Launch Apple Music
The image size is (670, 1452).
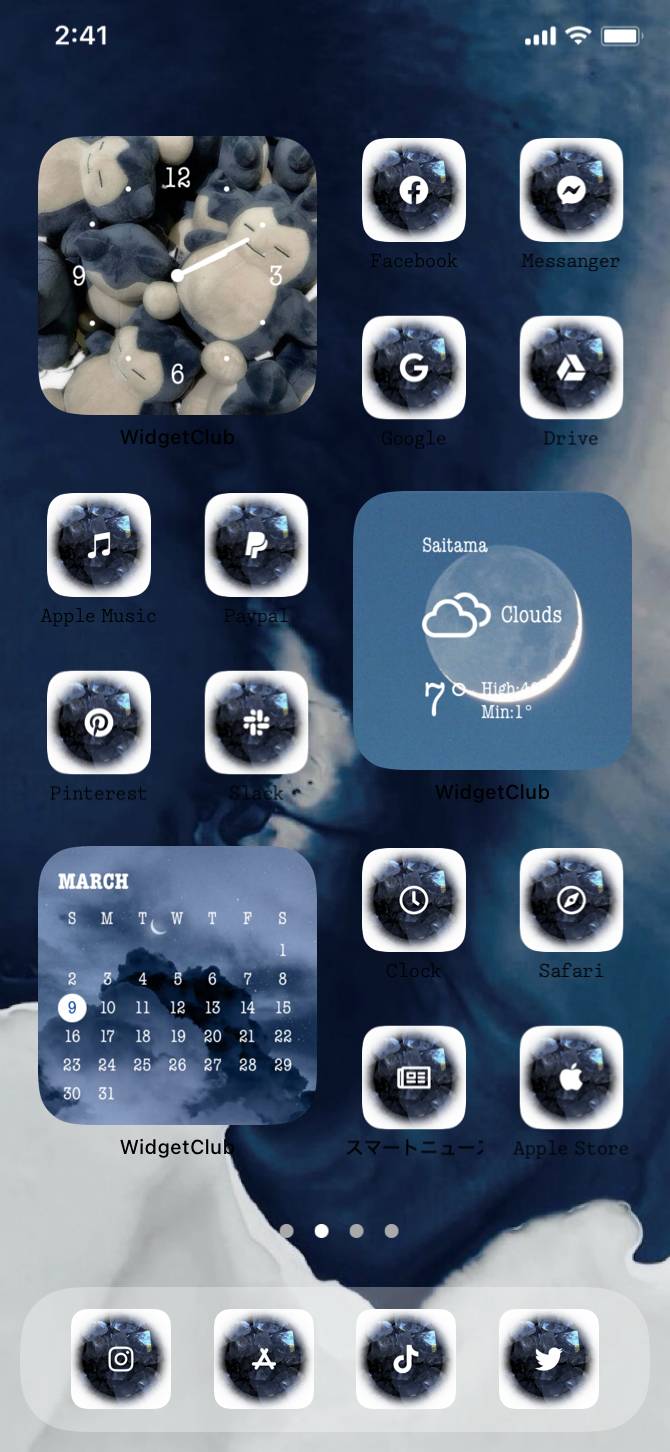coord(98,545)
